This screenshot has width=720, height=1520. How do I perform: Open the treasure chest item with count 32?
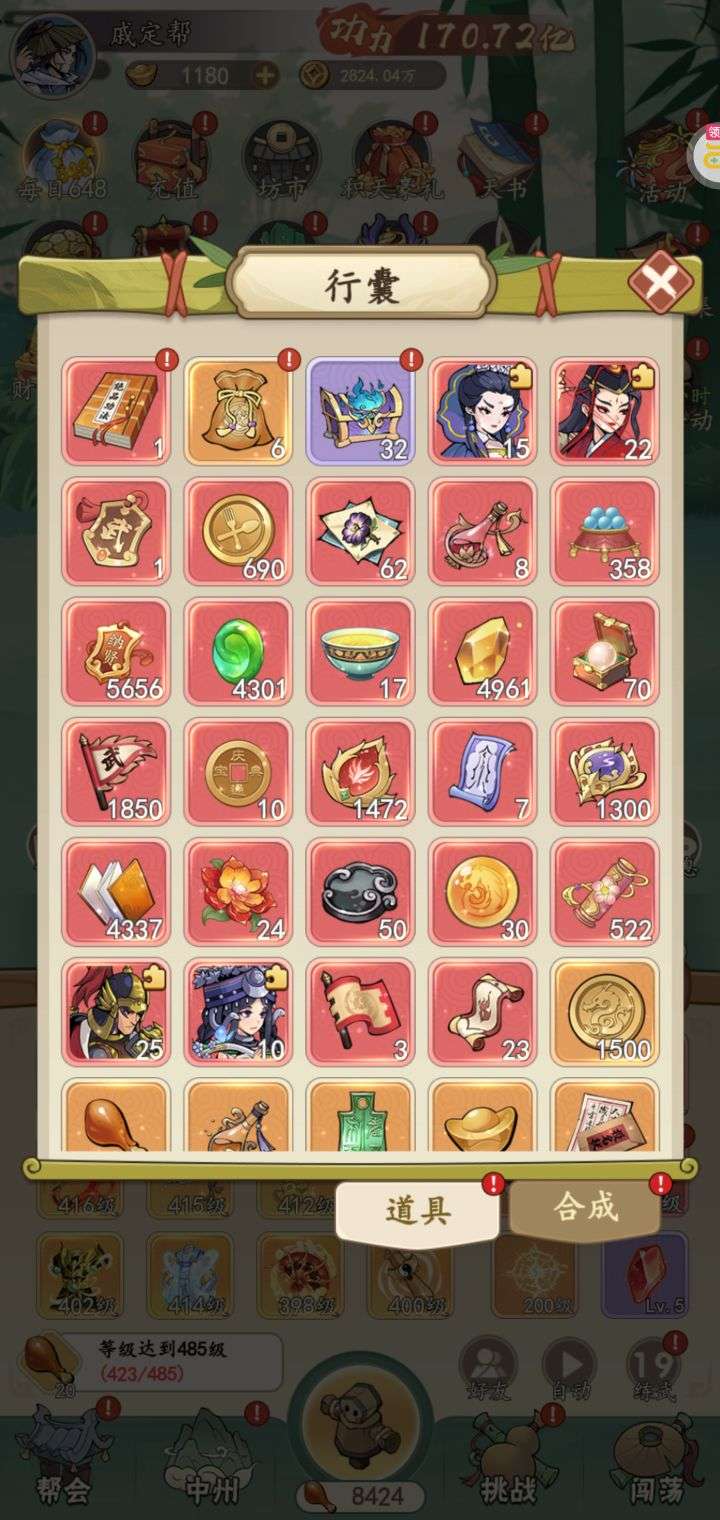(x=360, y=411)
